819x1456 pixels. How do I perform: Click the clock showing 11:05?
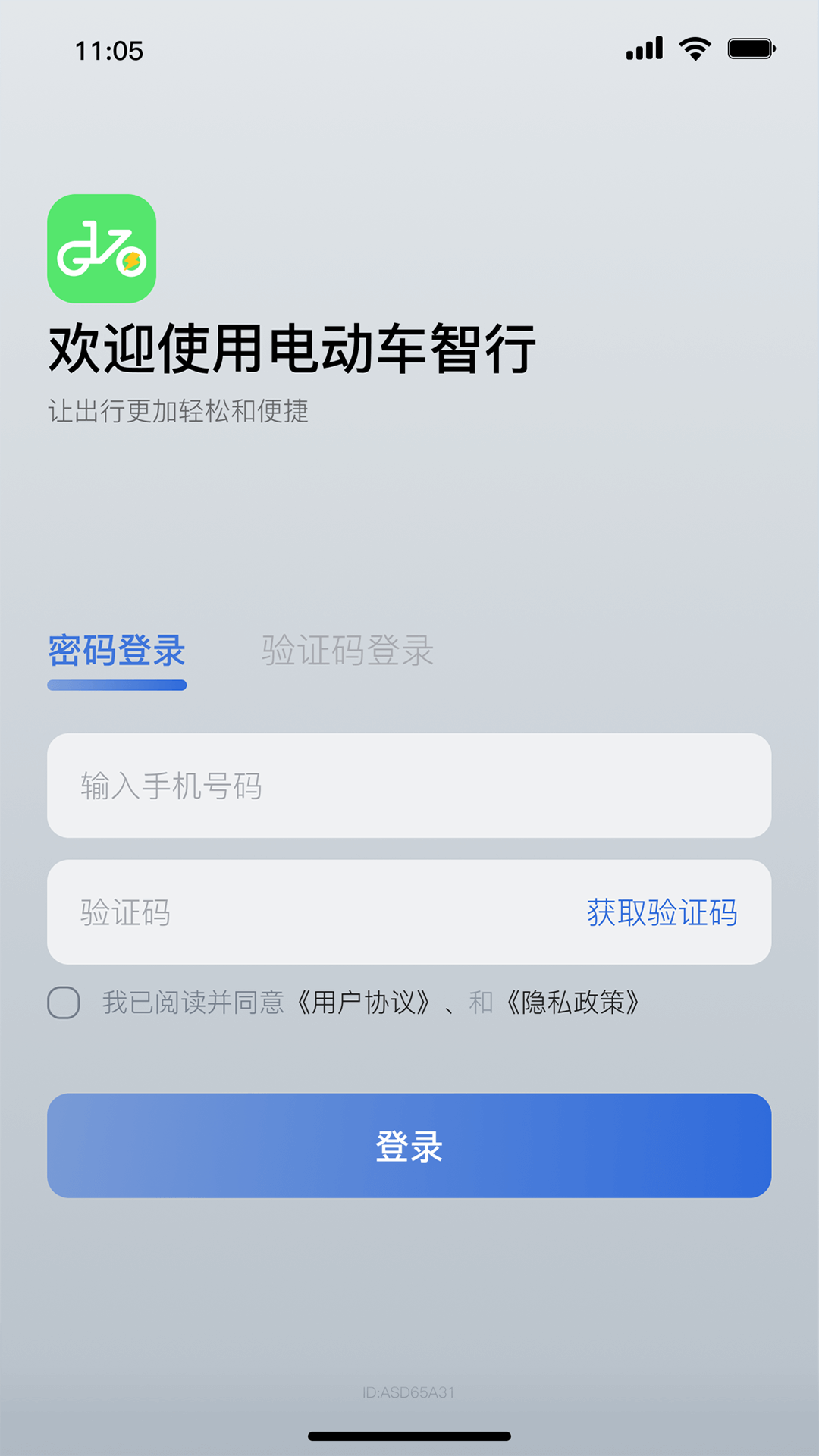[108, 50]
